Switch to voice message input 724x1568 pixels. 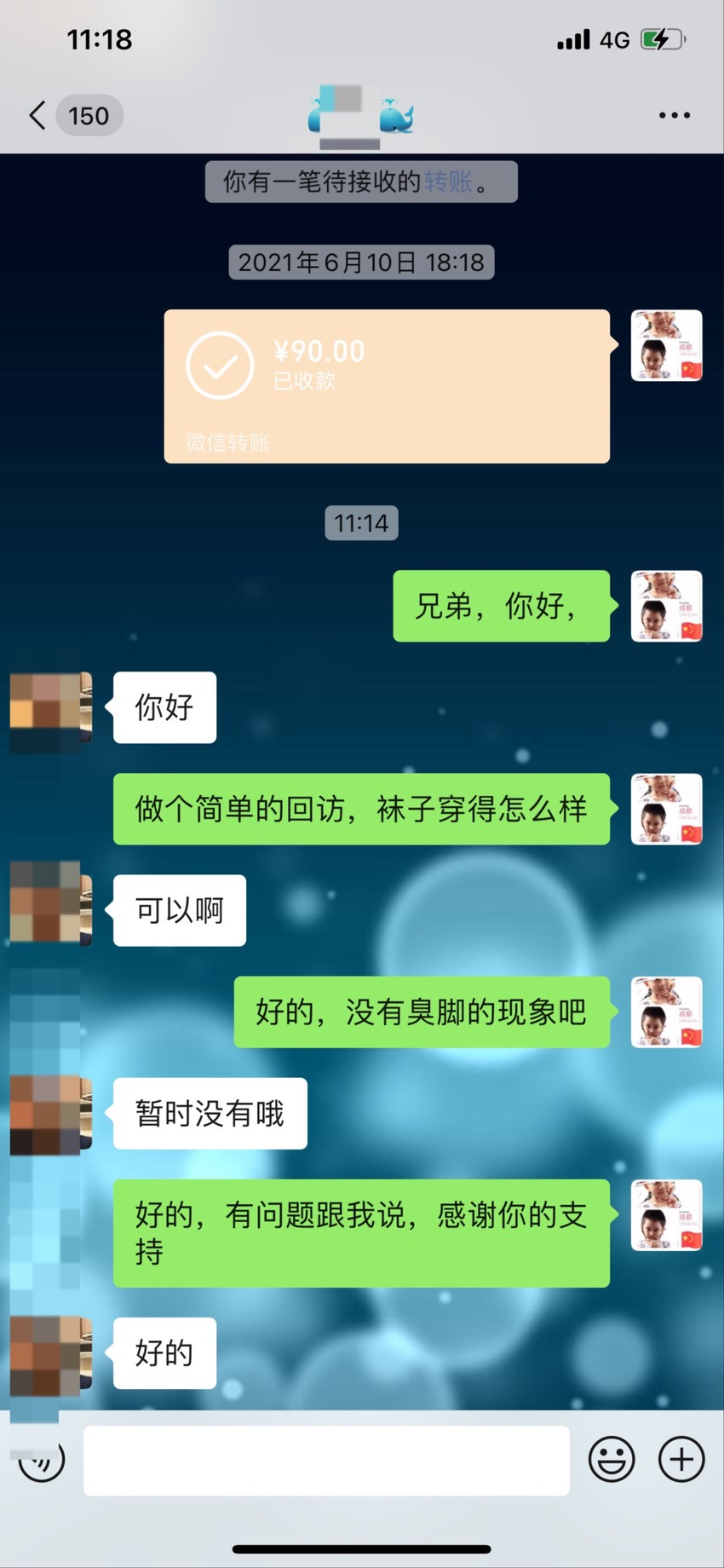[42, 1461]
